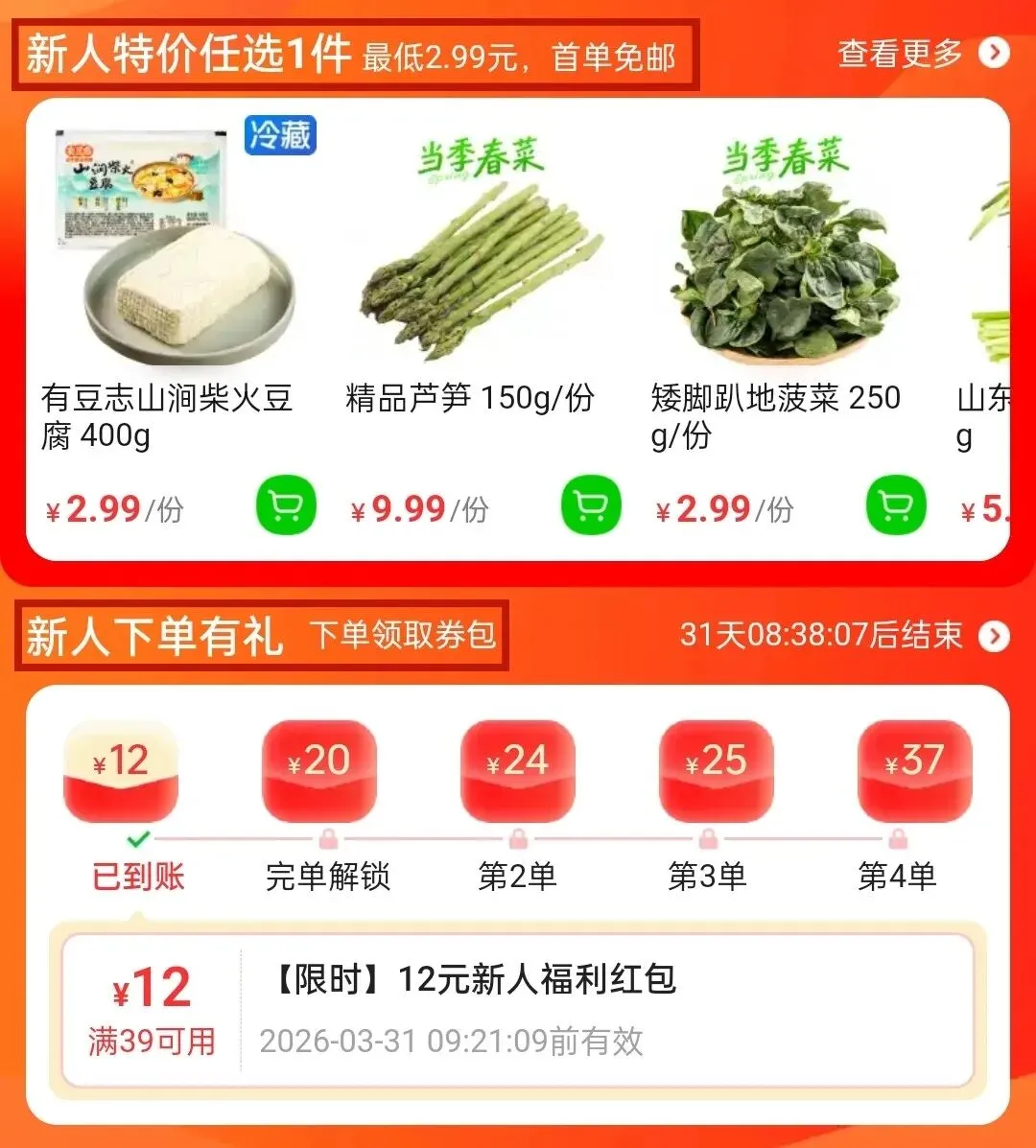Open the 12元新人福利红包 coupon card
This screenshot has width=1036, height=1148.
[x=518, y=1011]
